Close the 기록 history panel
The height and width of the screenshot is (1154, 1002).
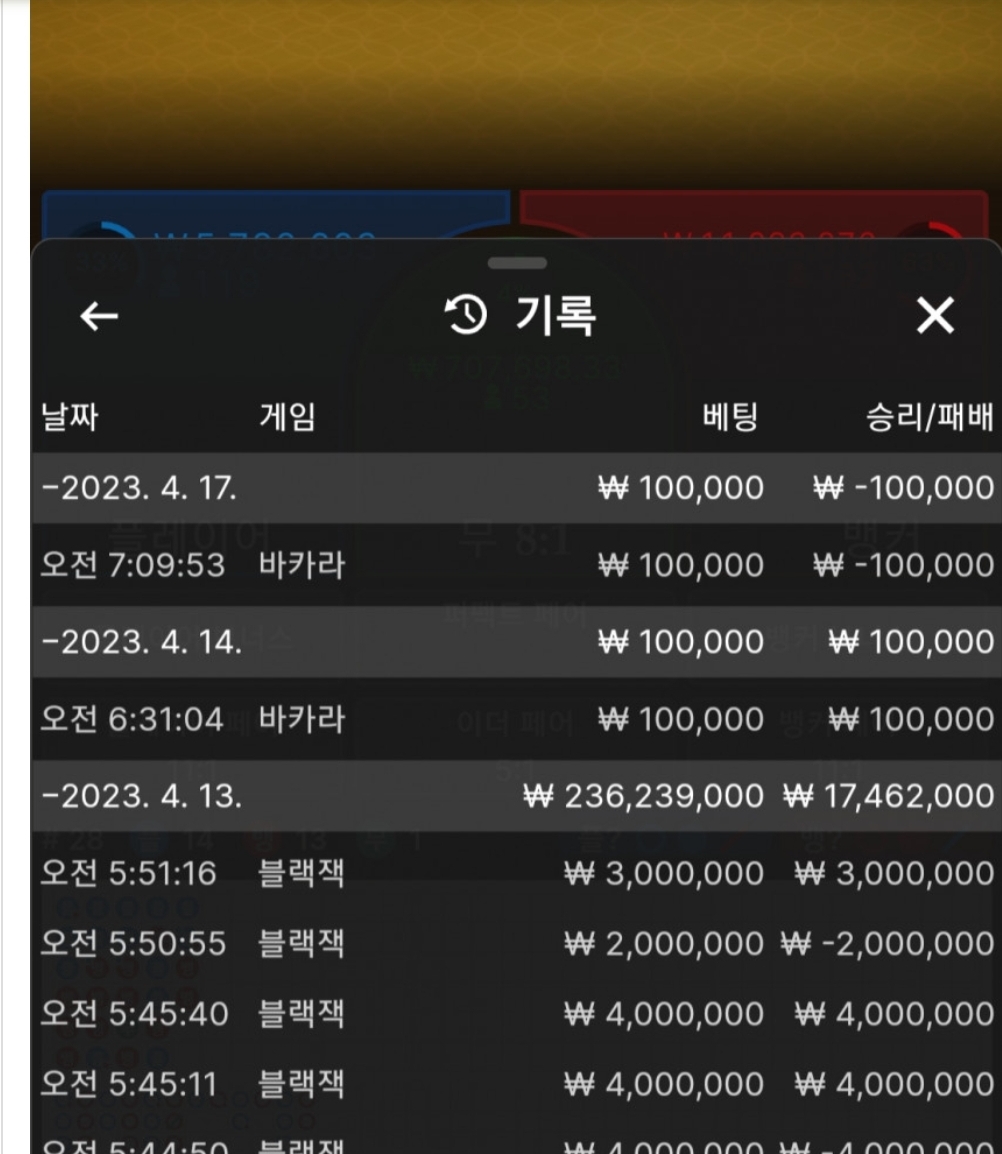(x=934, y=317)
